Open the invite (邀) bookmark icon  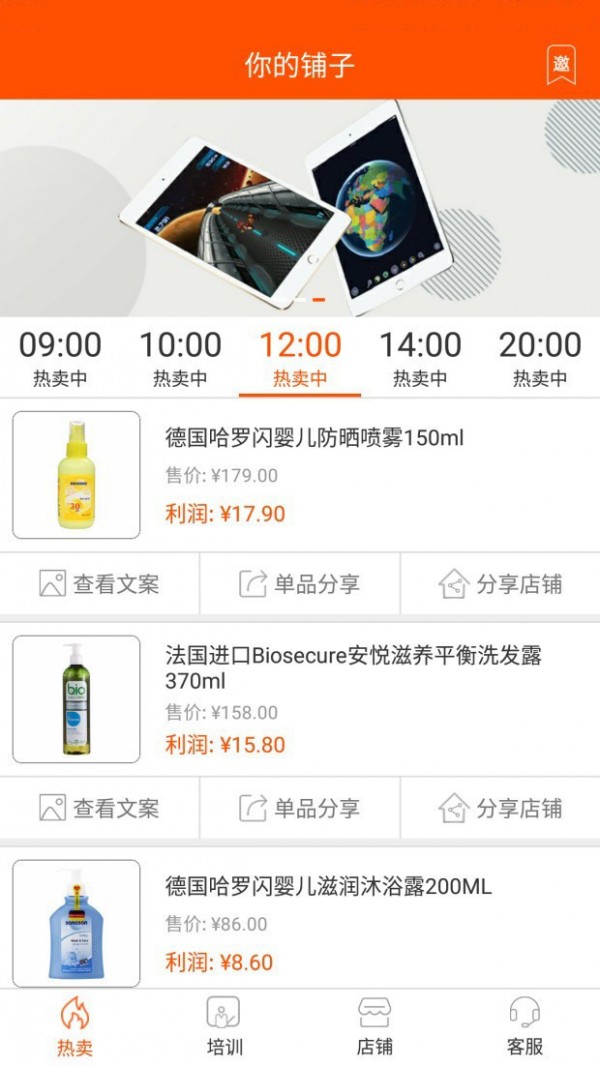(x=561, y=65)
